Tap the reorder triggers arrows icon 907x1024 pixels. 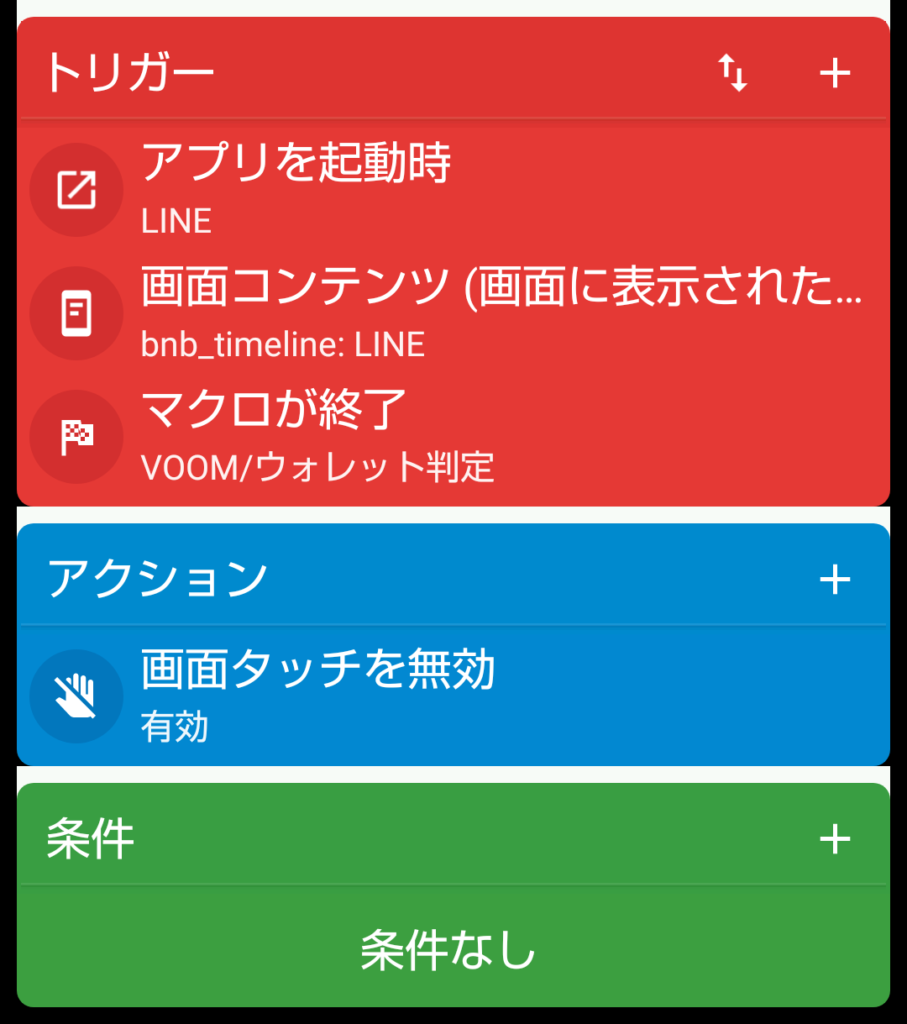pos(734,71)
